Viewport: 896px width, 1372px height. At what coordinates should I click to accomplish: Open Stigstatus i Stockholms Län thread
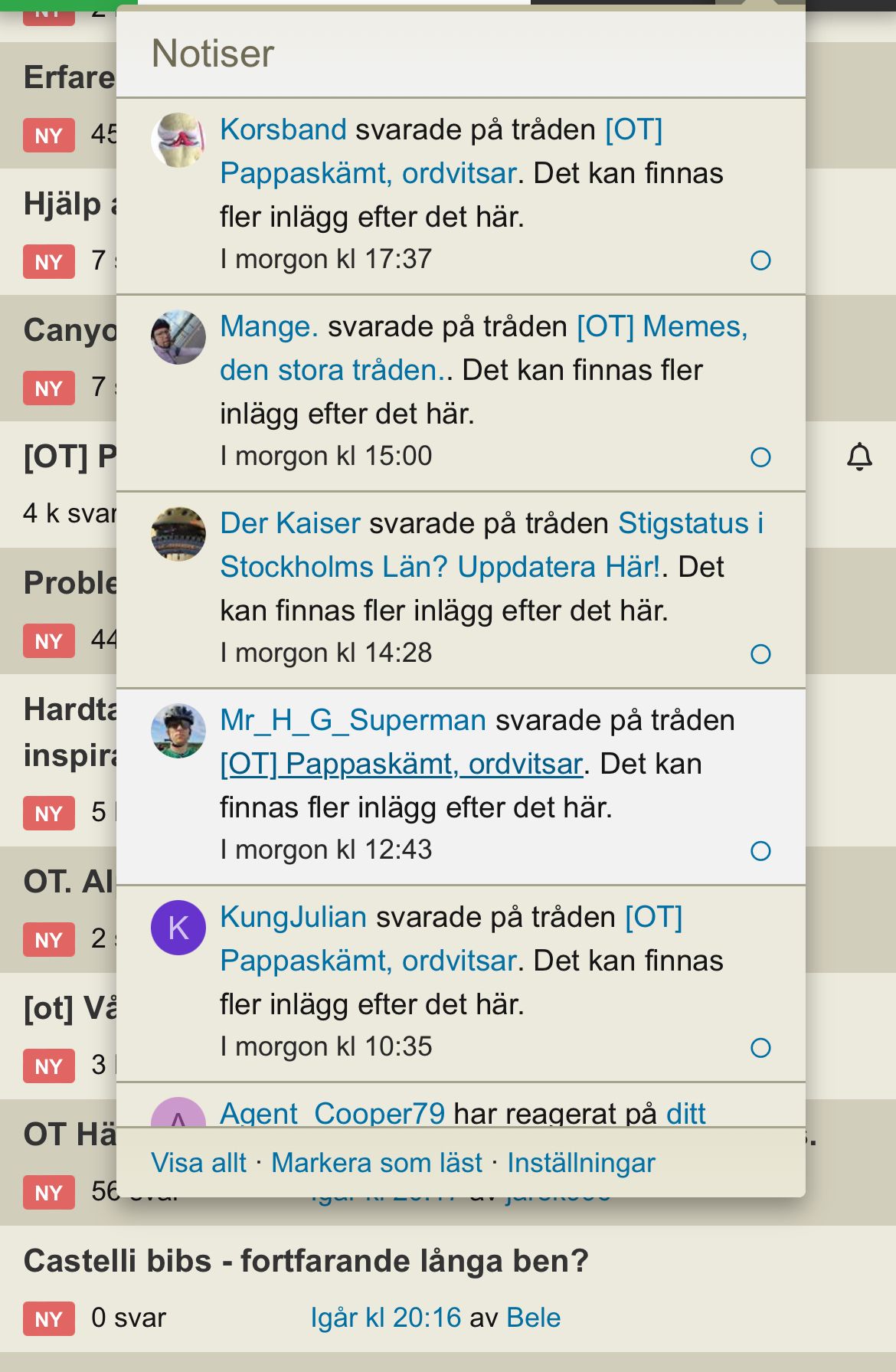click(490, 545)
